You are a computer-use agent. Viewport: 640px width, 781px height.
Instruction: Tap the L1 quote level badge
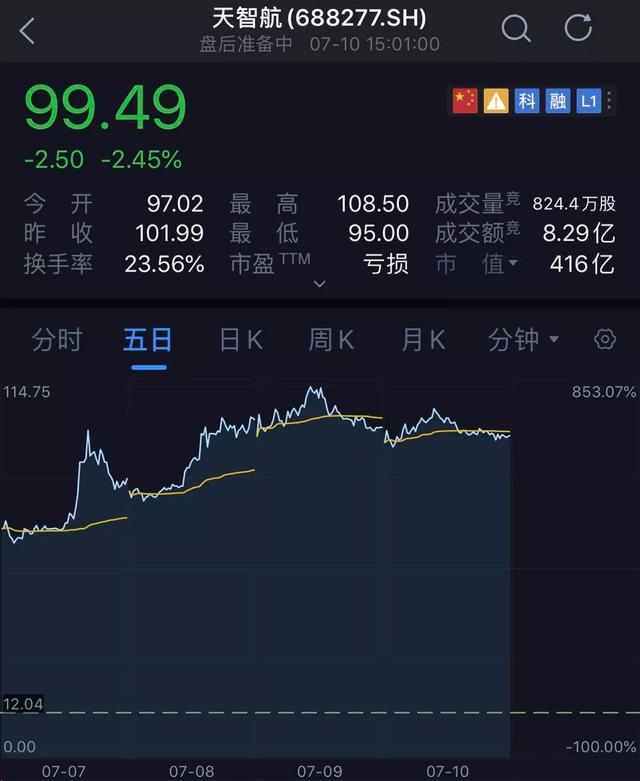coord(589,100)
